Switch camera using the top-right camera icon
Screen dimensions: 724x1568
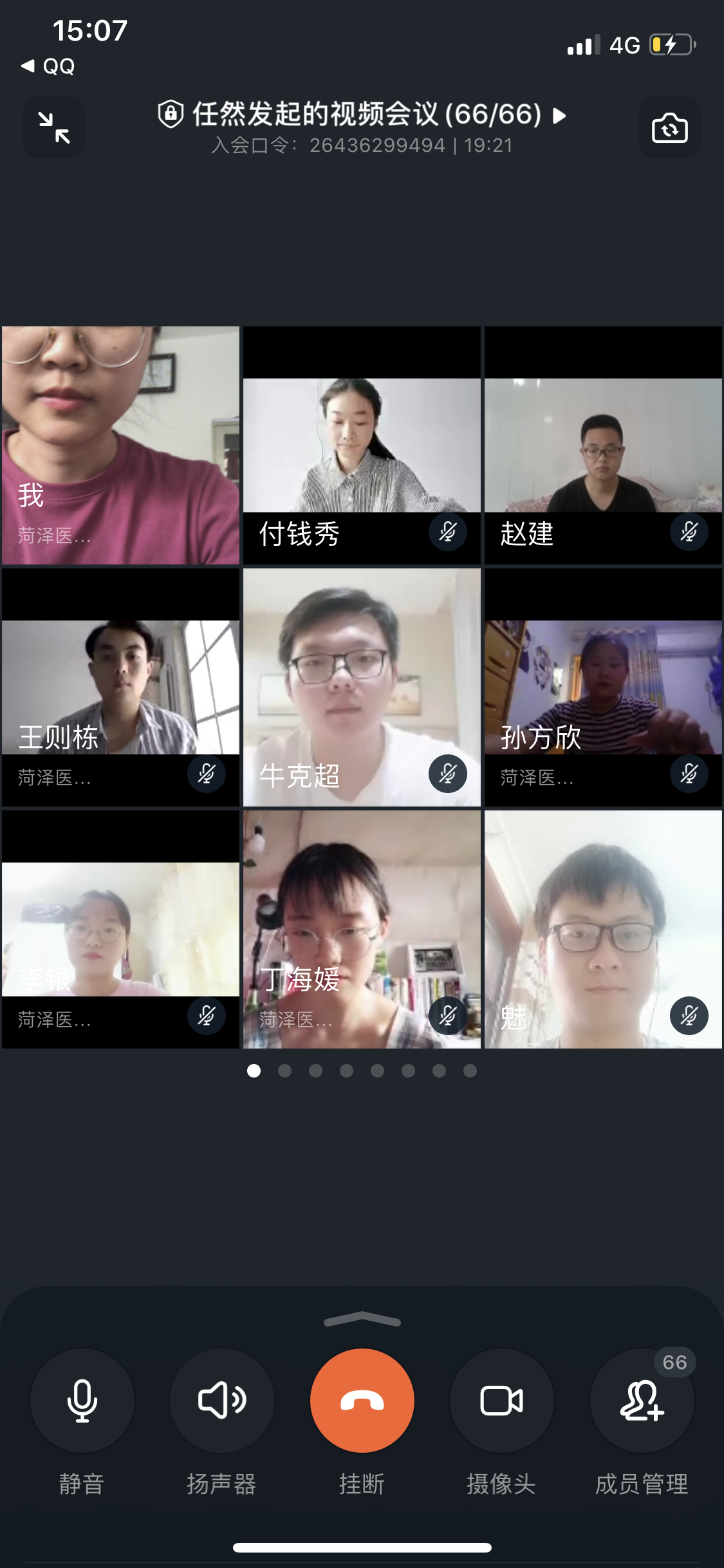(669, 127)
